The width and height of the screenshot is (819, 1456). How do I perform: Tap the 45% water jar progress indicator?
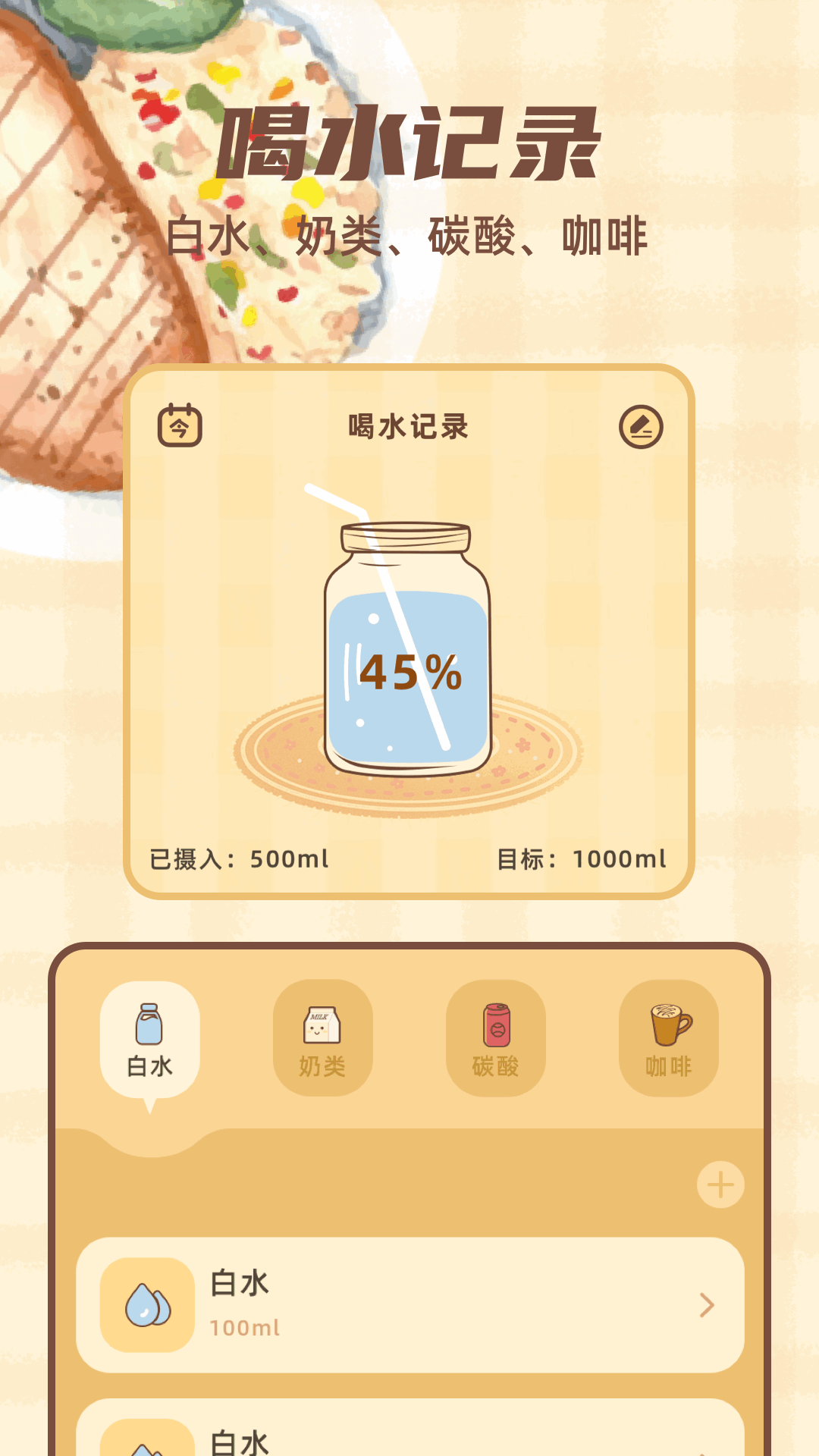click(409, 667)
